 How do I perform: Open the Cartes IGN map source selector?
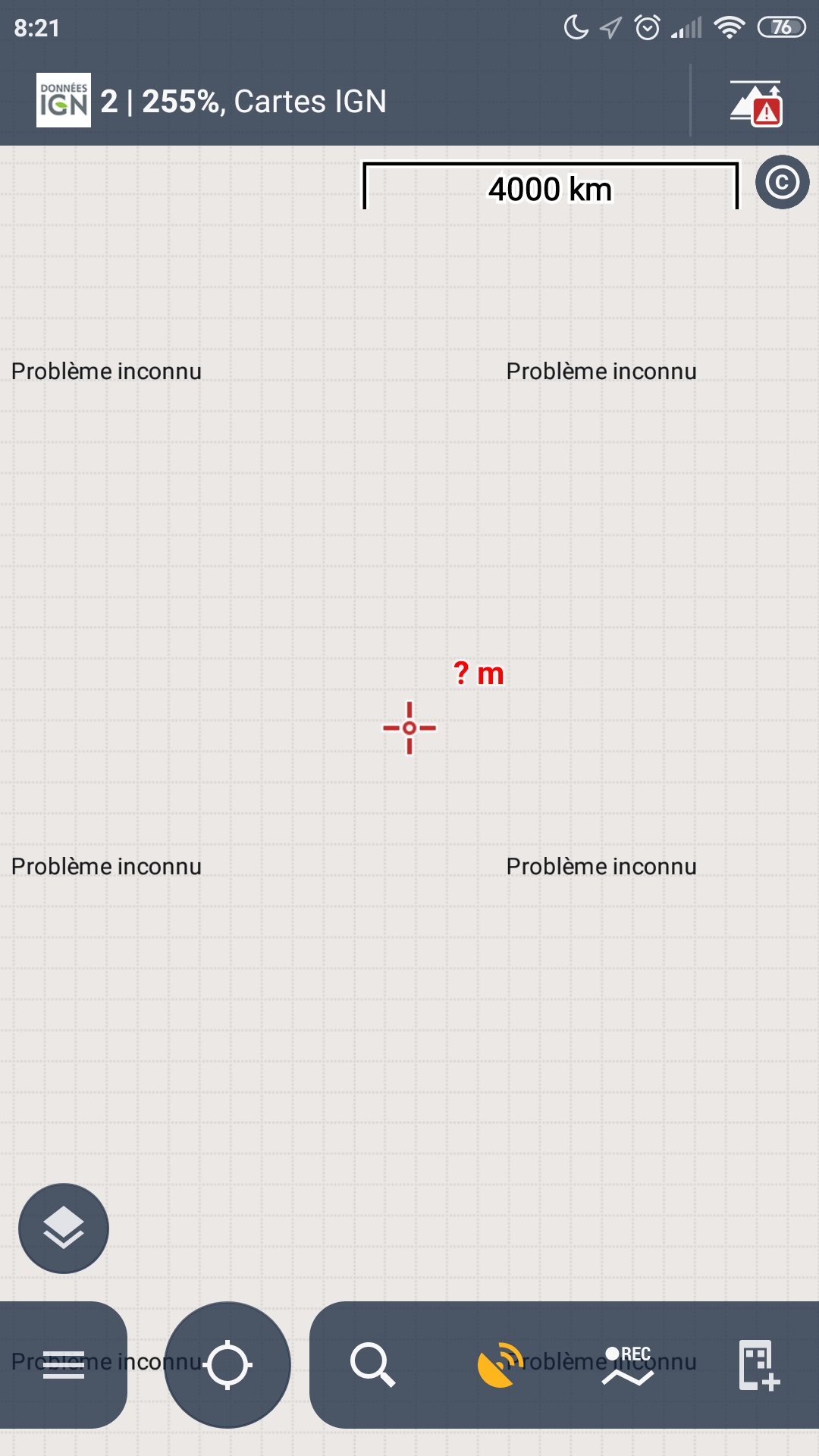[243, 102]
